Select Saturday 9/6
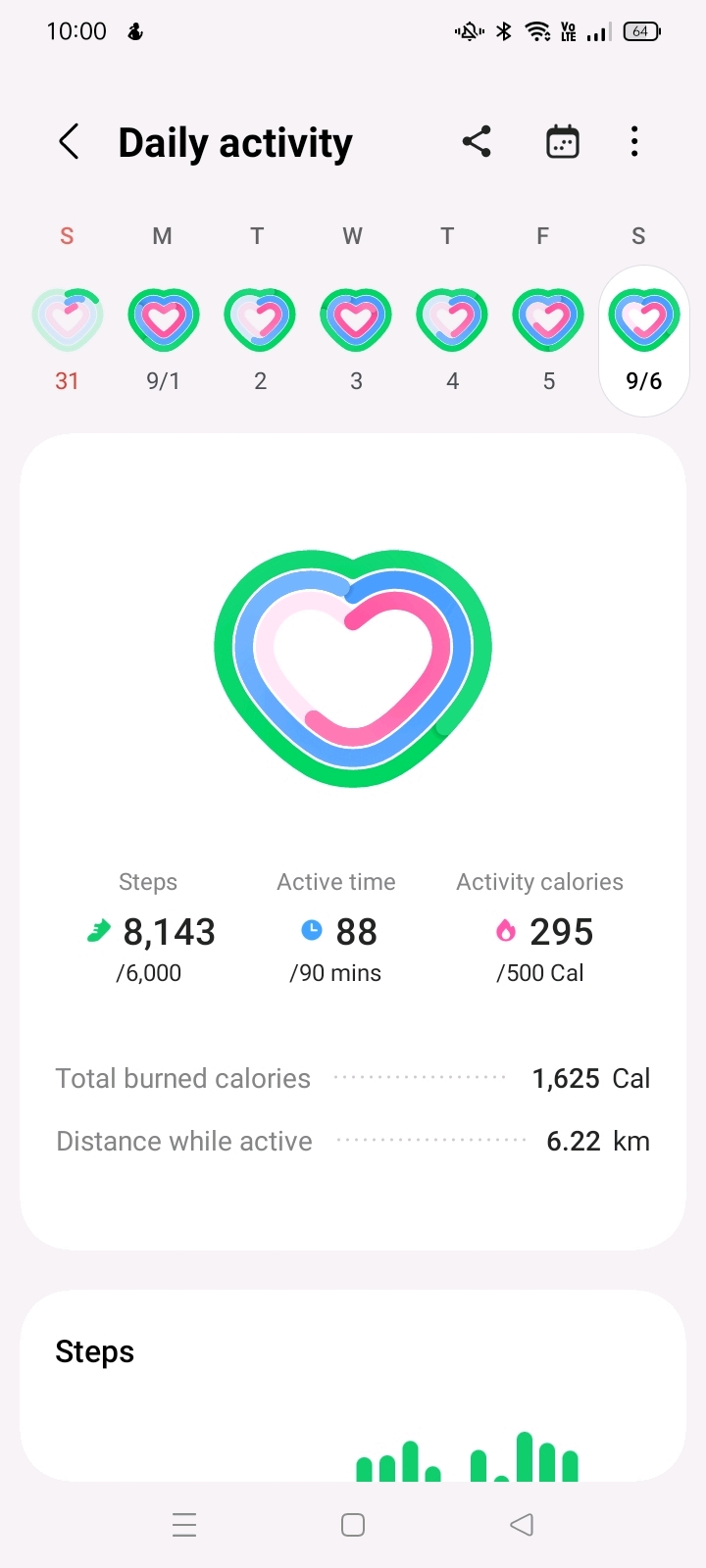This screenshot has height=1568, width=706. (644, 341)
